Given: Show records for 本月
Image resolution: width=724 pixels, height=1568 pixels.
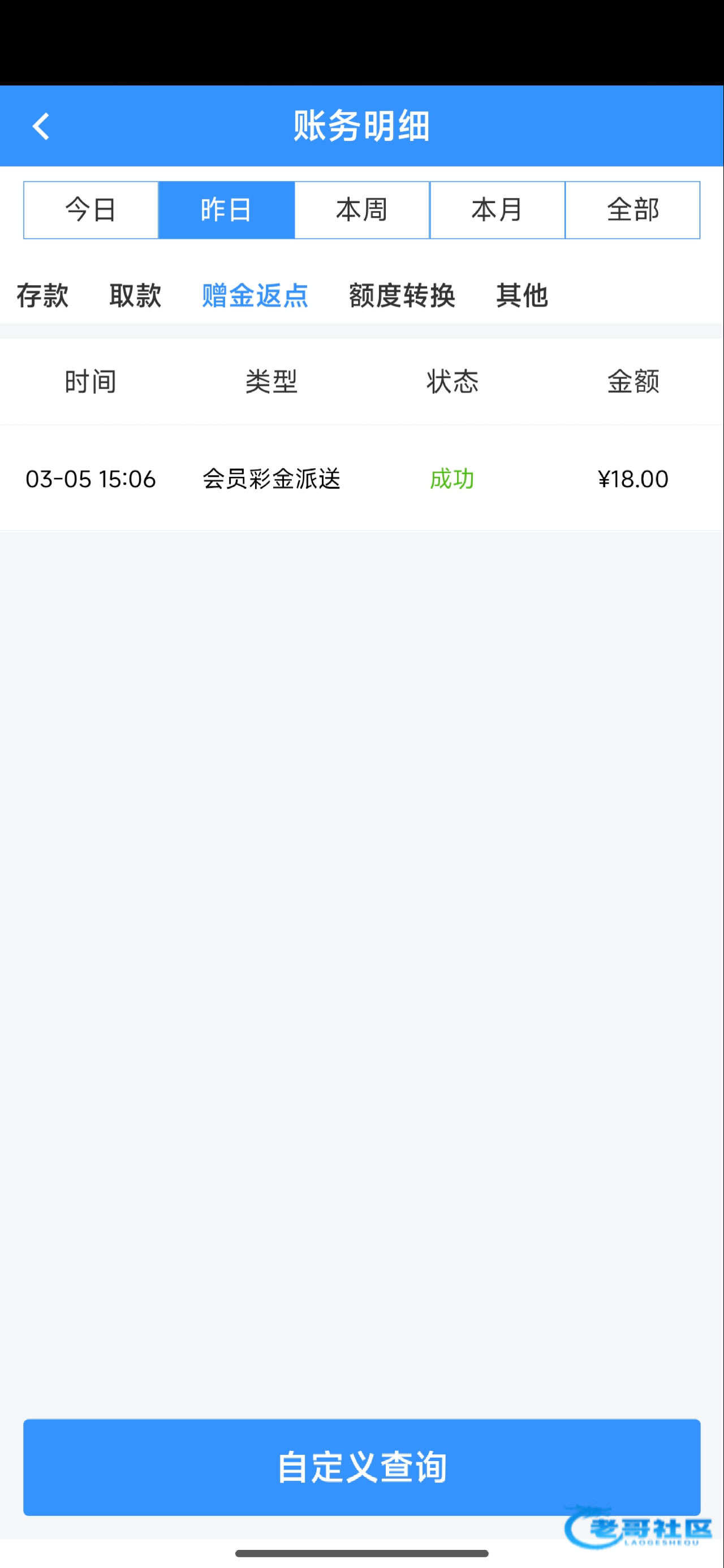Looking at the screenshot, I should (497, 210).
